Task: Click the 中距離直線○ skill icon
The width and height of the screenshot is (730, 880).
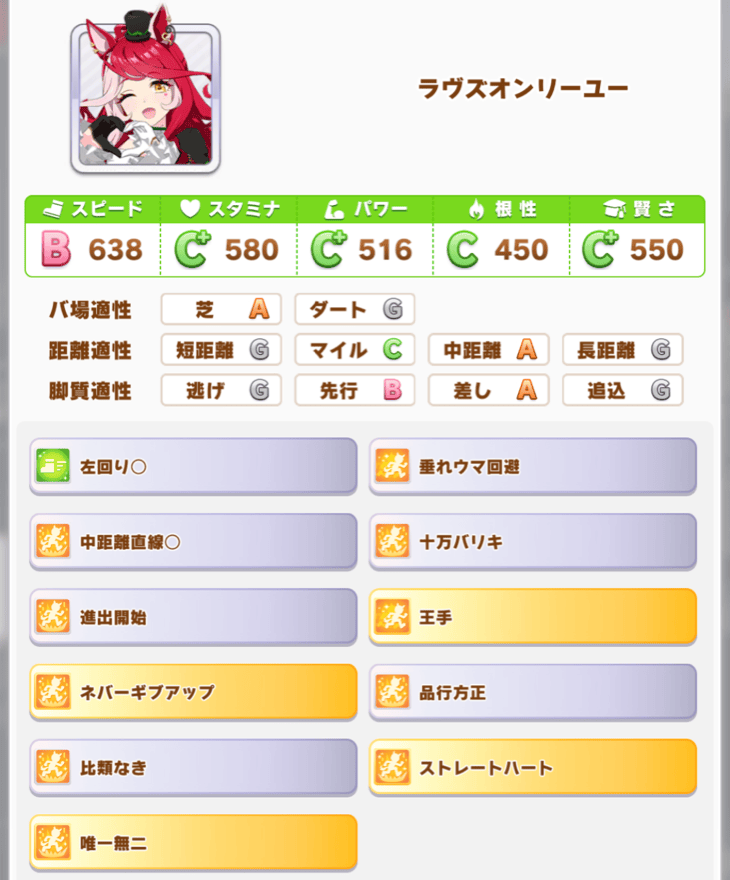Action: 52,541
